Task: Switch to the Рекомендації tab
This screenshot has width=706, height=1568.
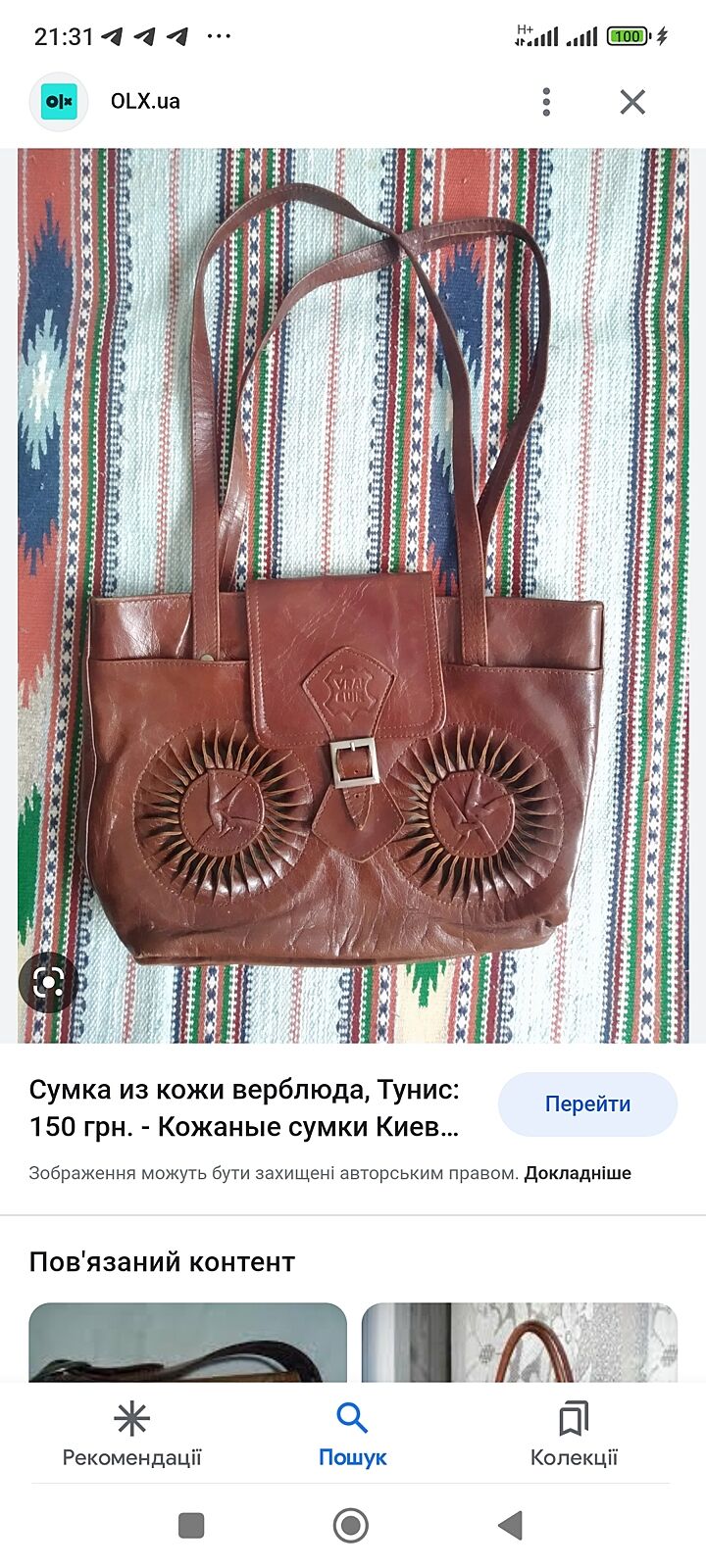Action: tap(131, 1434)
